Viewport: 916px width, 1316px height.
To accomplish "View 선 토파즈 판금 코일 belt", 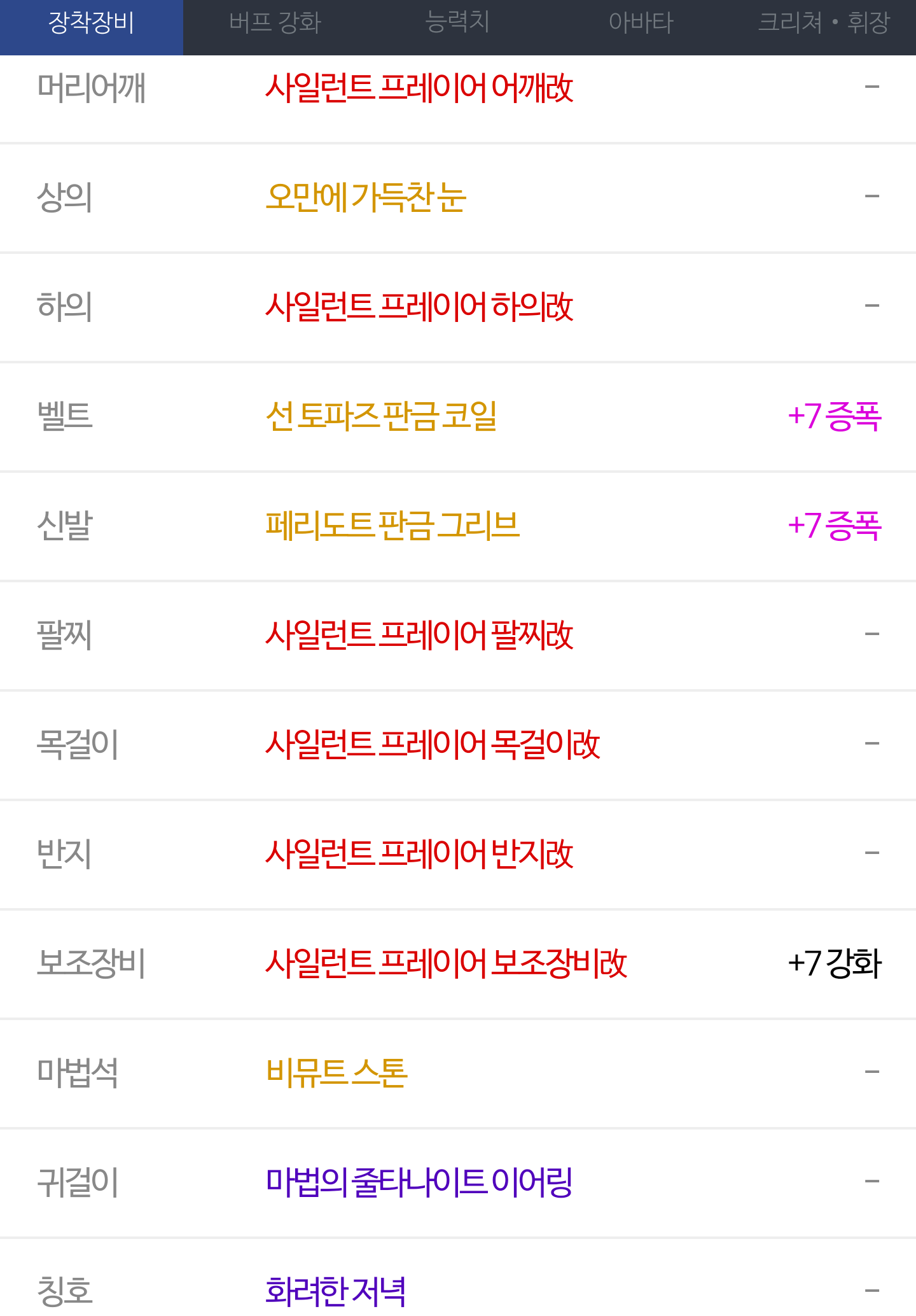I will tap(381, 416).
